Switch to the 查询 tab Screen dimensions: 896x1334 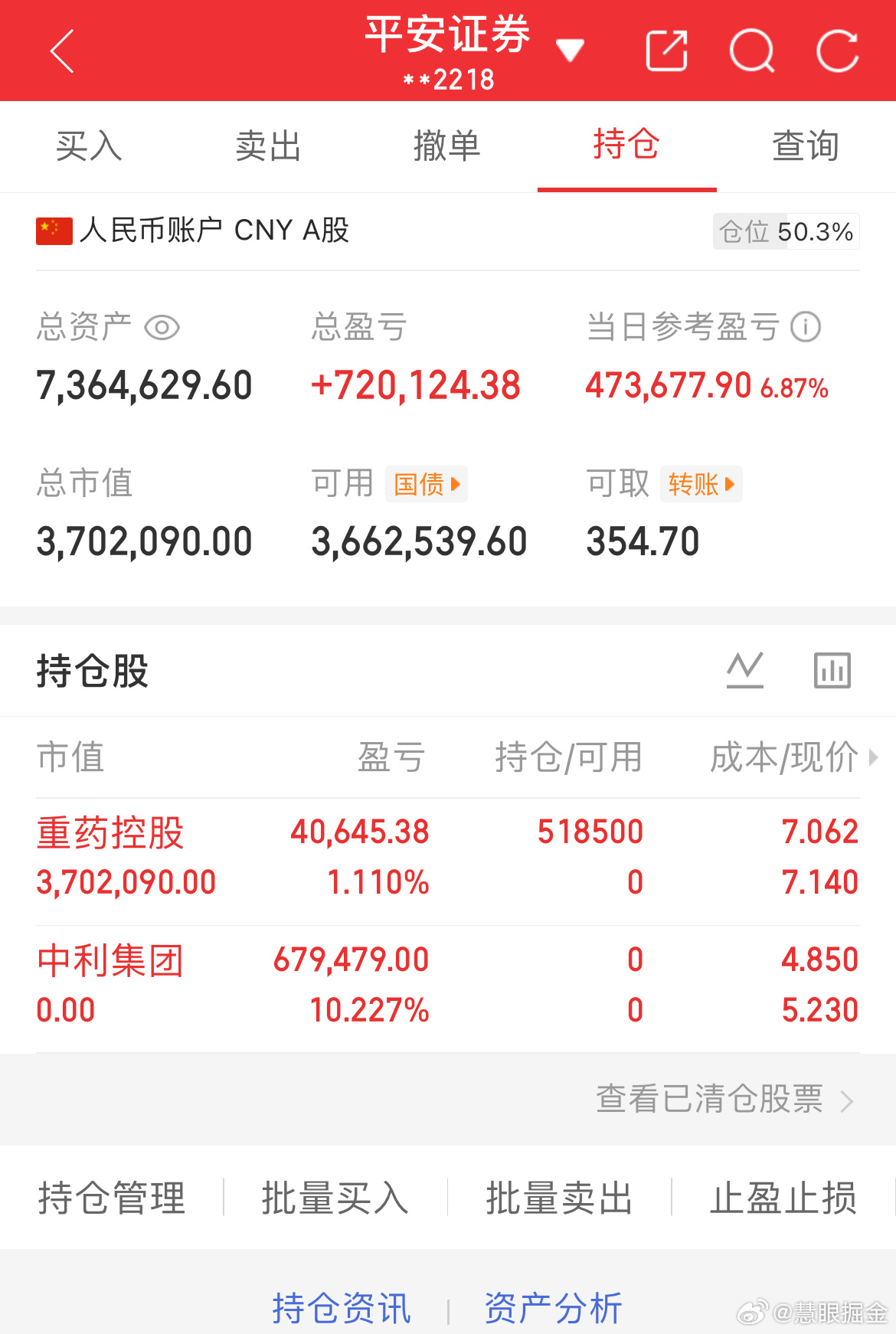point(806,146)
